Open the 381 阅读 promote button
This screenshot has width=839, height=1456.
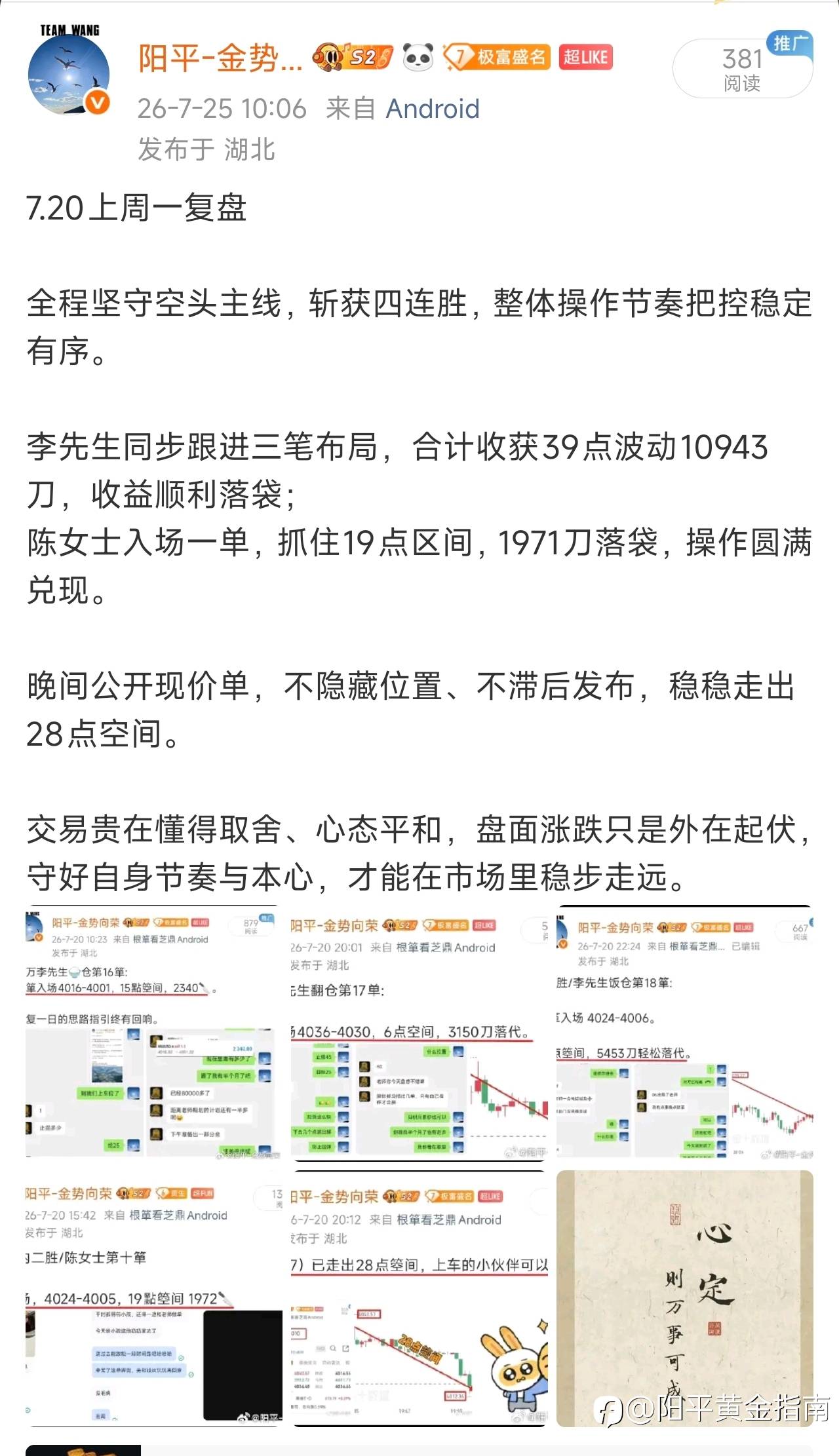pos(743,67)
